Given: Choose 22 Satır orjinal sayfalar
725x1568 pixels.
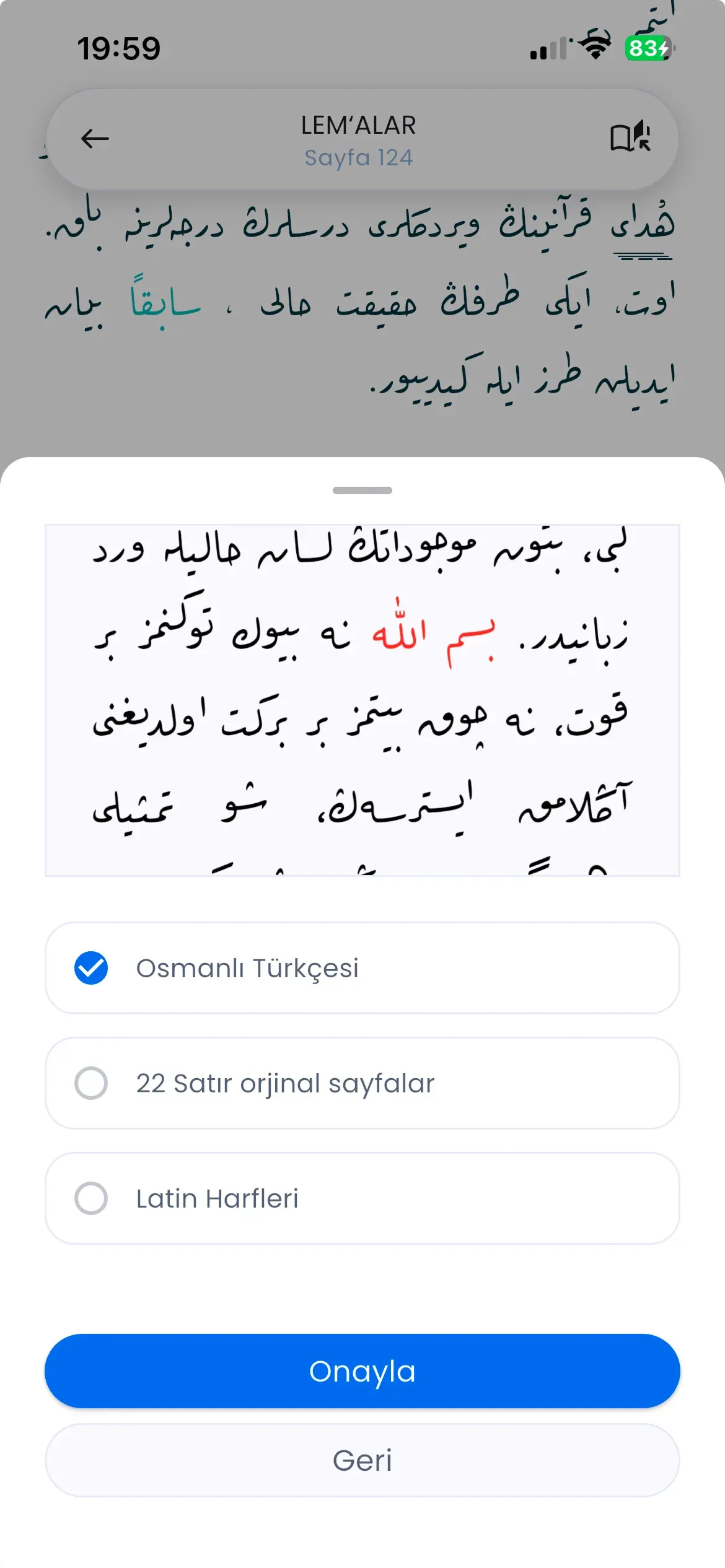Looking at the screenshot, I should pos(362,1082).
